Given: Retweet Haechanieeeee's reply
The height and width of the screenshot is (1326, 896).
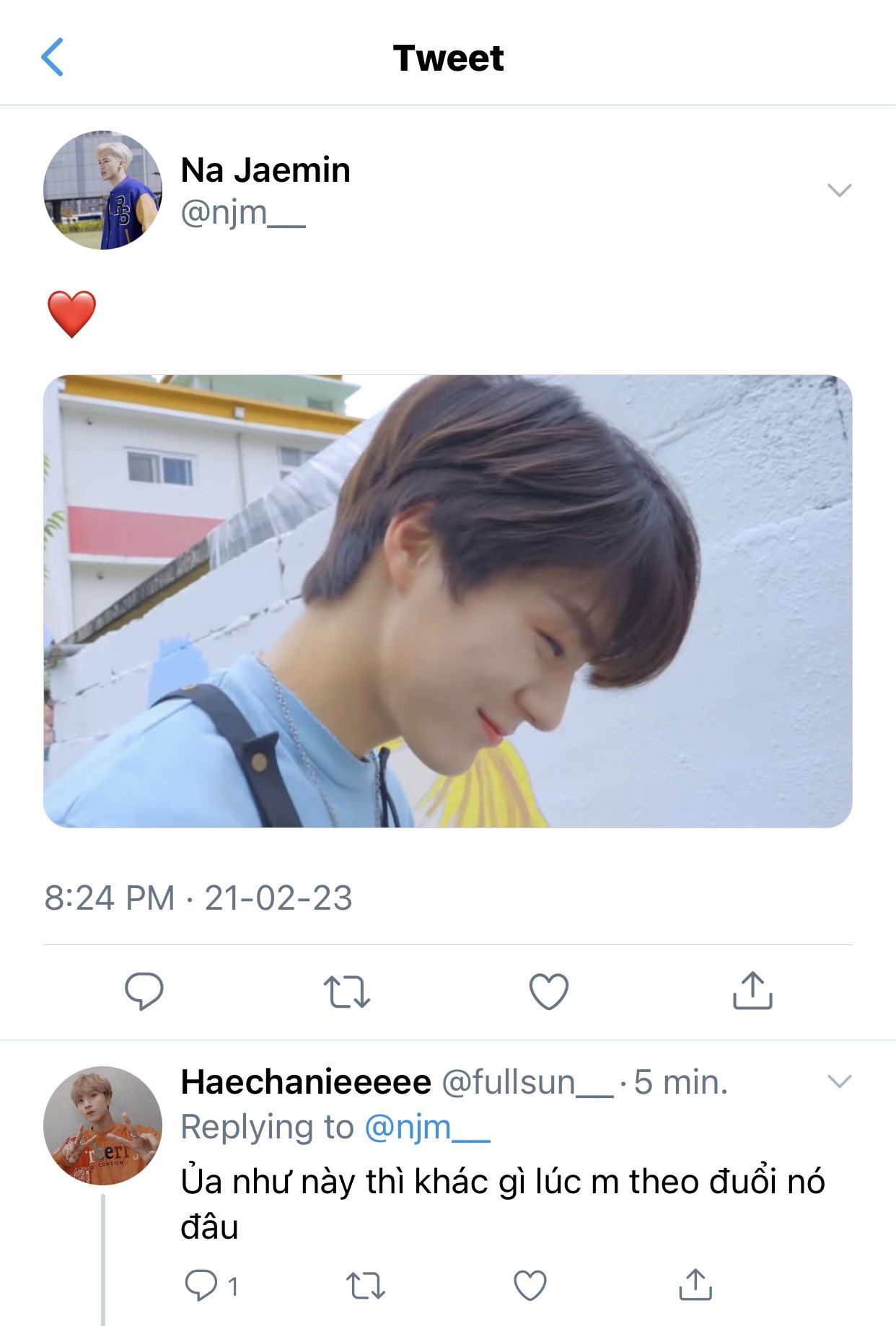Looking at the screenshot, I should [366, 1286].
